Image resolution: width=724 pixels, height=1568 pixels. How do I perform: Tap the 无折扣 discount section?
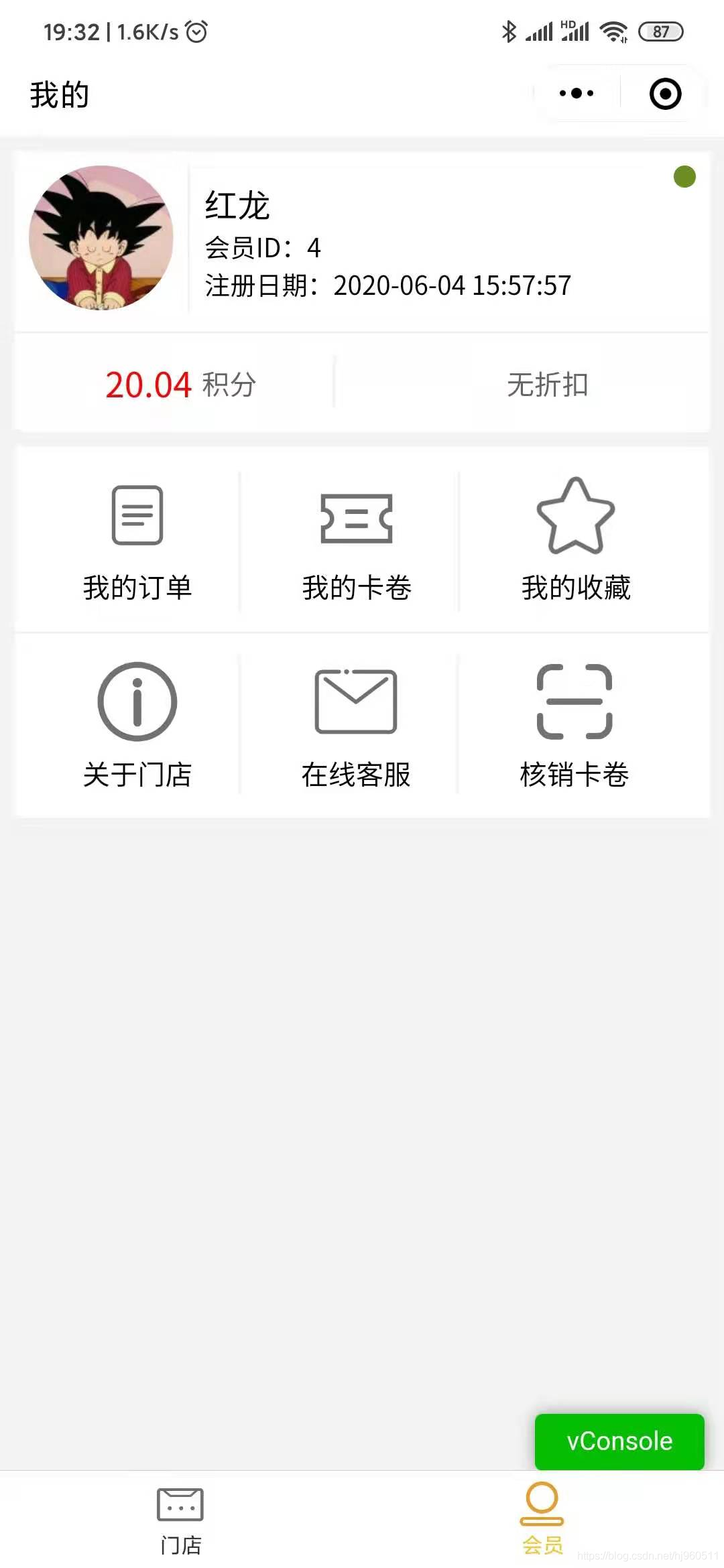[x=547, y=385]
